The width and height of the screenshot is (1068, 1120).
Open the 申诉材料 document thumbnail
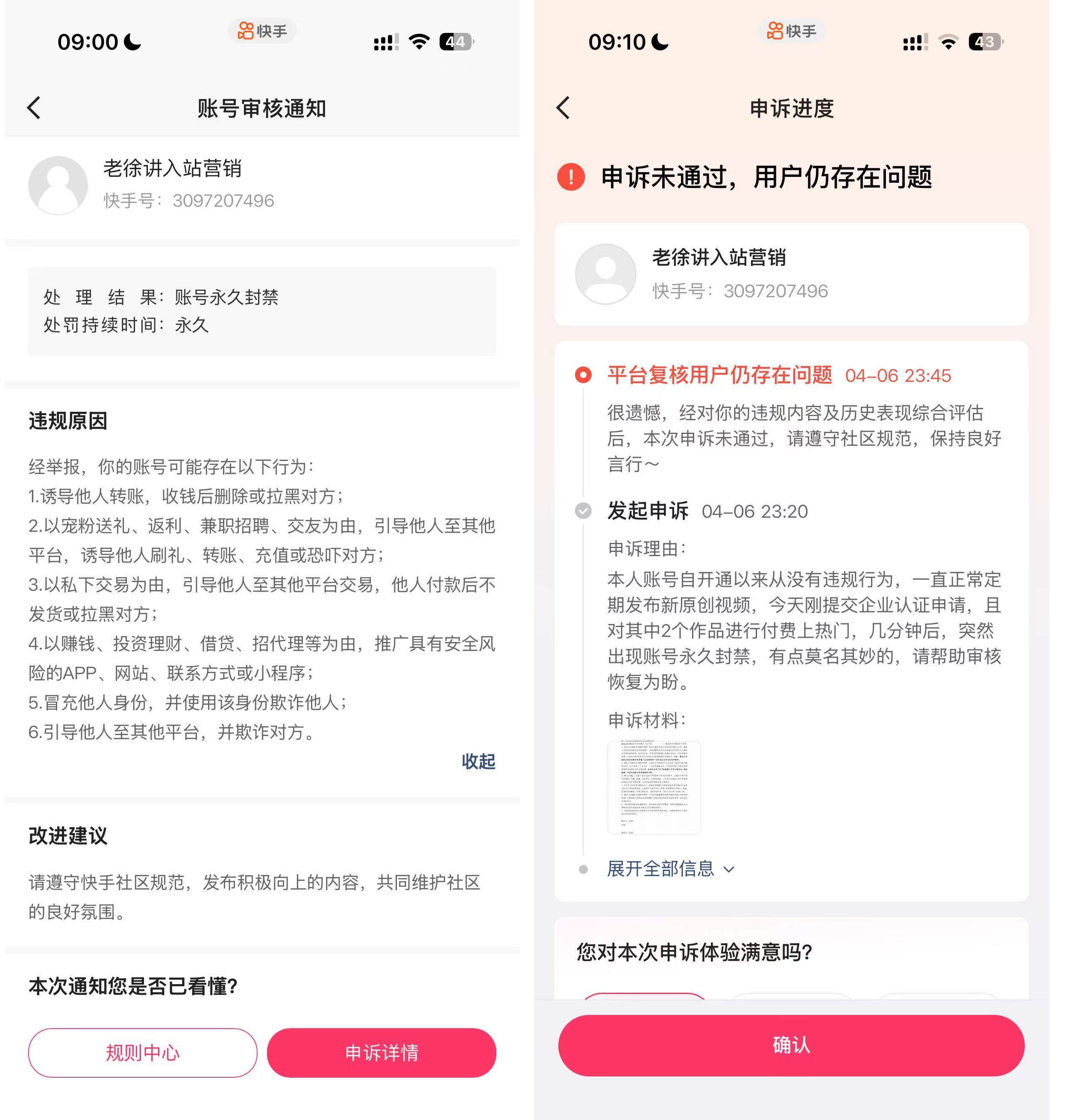[x=654, y=788]
